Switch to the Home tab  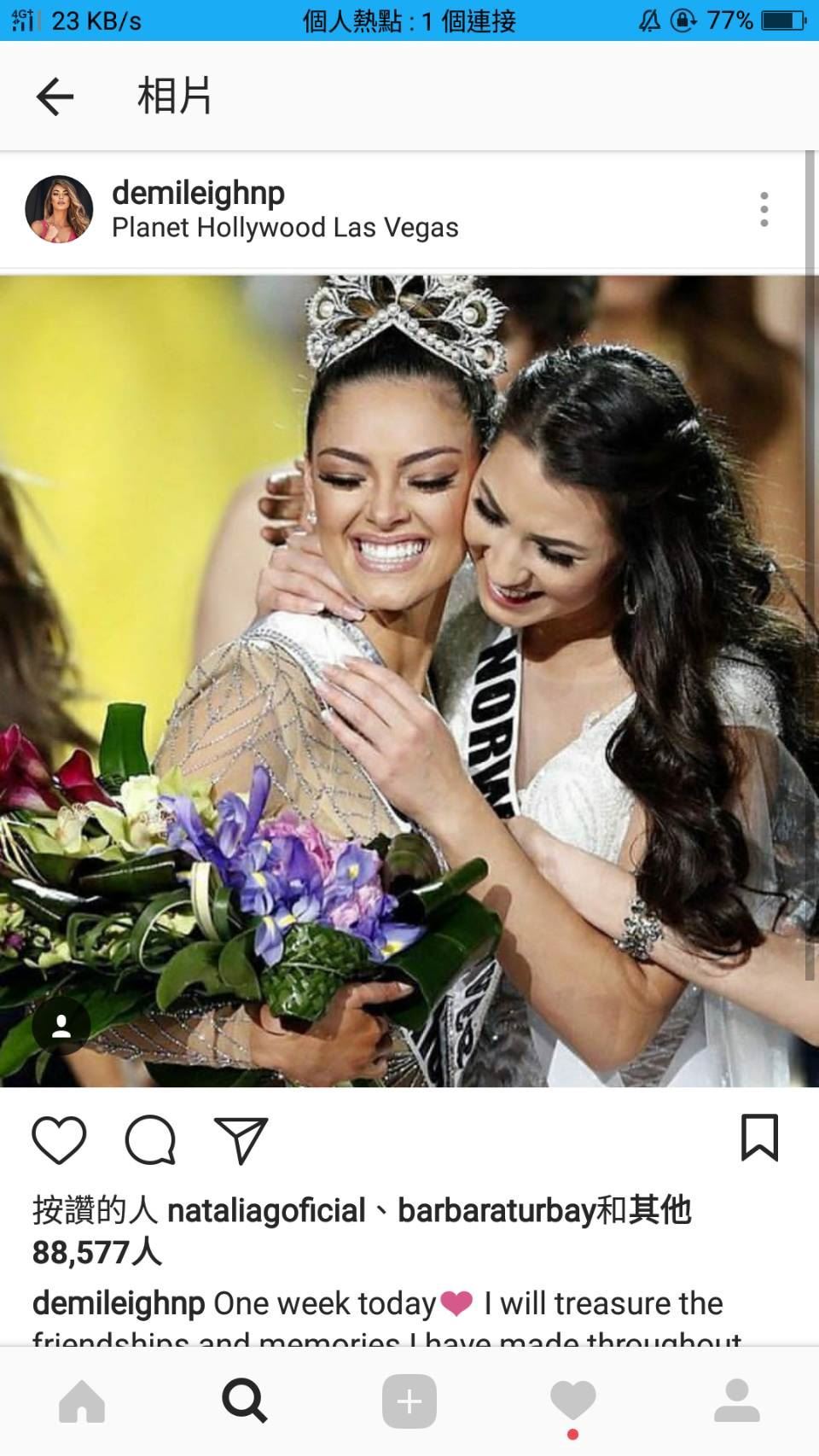coord(82,1401)
